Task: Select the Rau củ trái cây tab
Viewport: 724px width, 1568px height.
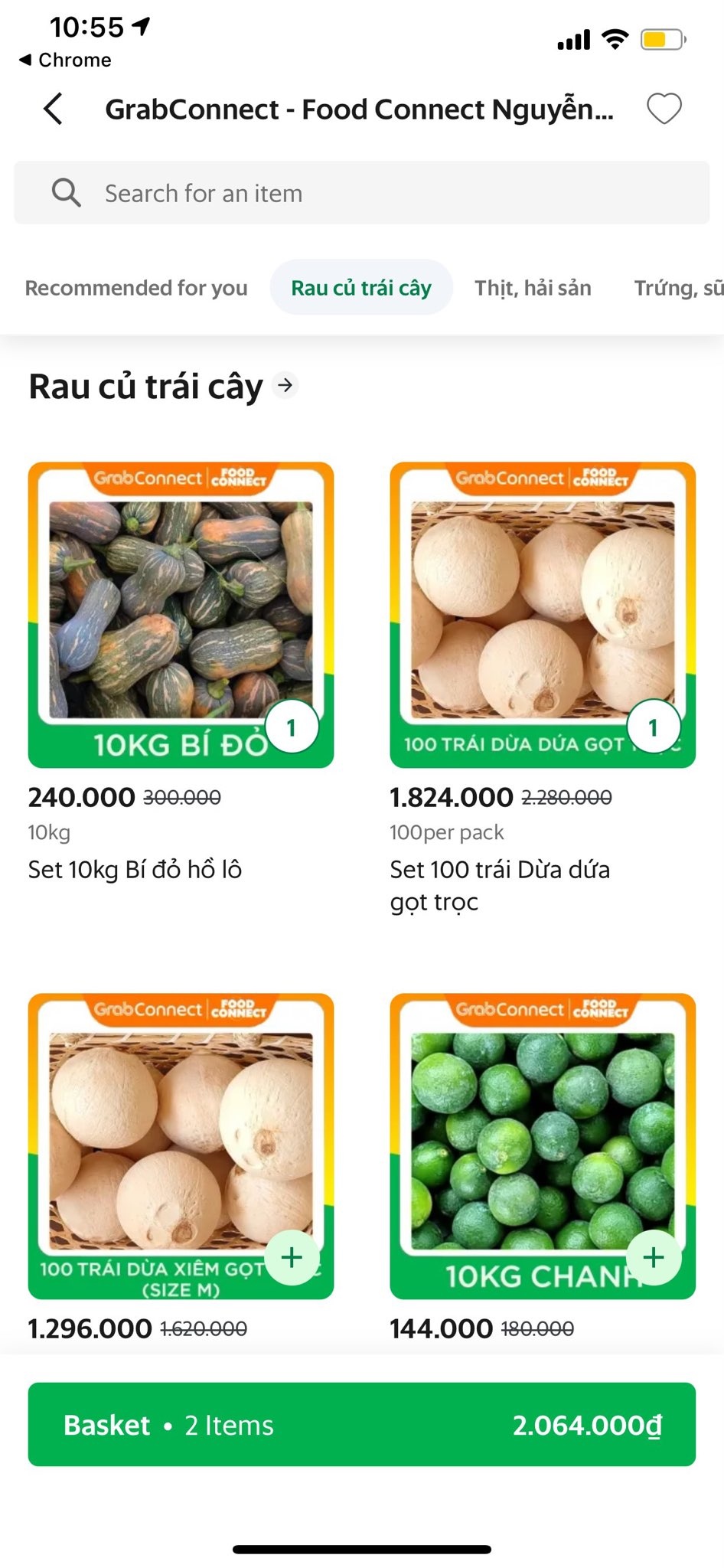Action: click(x=361, y=288)
